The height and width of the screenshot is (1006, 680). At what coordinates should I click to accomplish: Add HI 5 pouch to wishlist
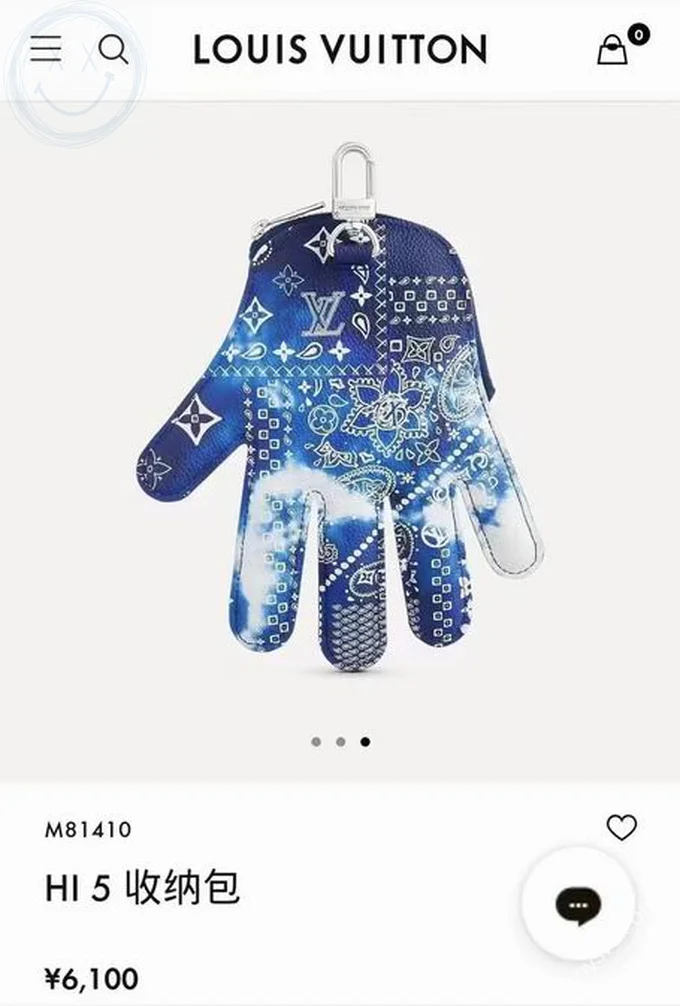tap(621, 827)
